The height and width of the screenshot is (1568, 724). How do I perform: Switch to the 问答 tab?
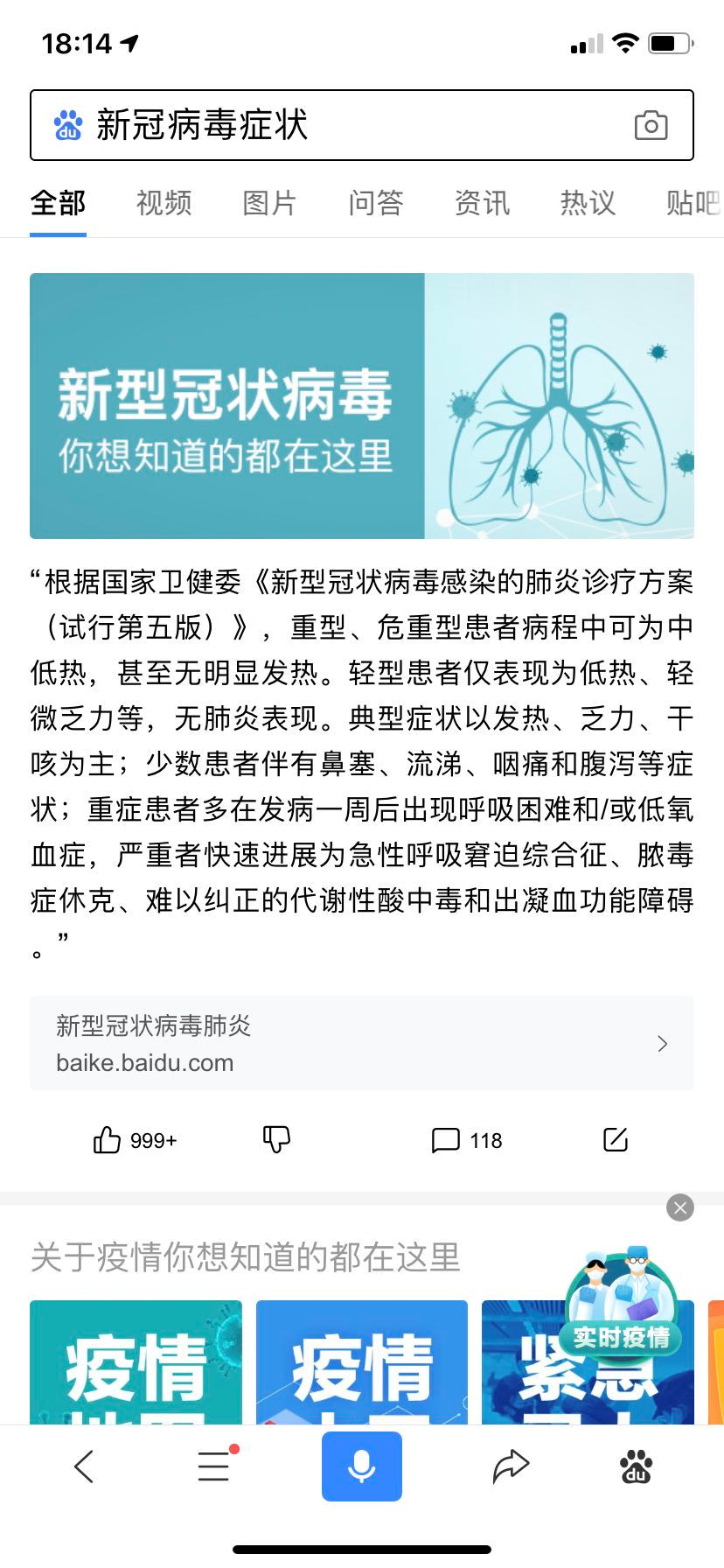[376, 203]
